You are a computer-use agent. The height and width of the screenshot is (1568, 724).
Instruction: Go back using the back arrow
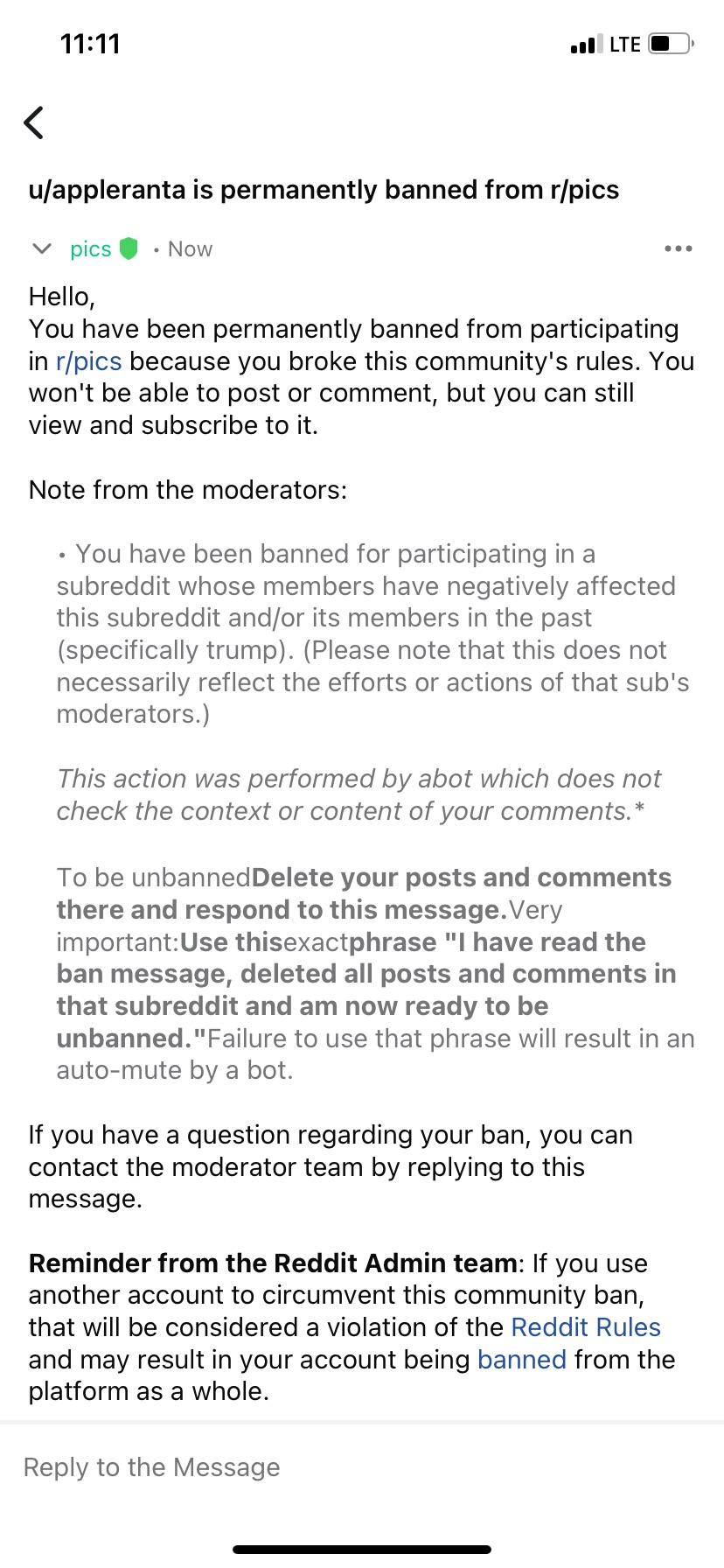[33, 122]
